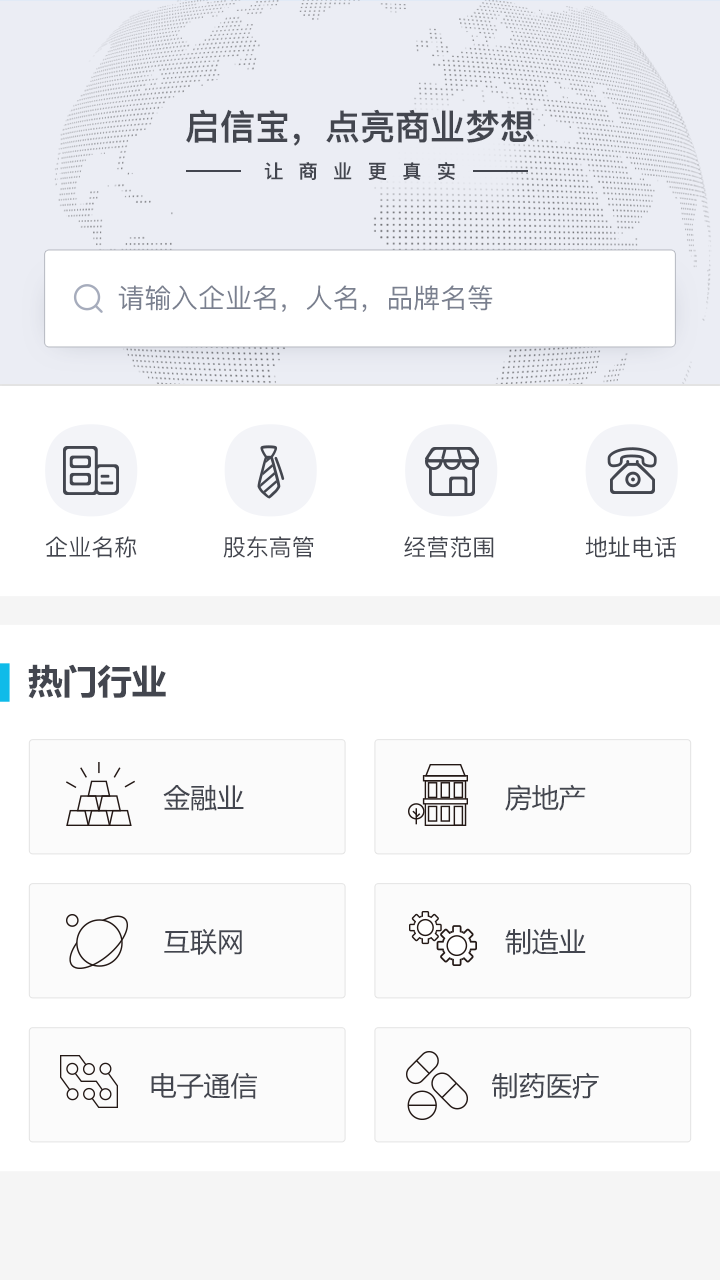This screenshot has height=1280, width=720.
Task: Open the 金融业 industry card
Action: [187, 796]
